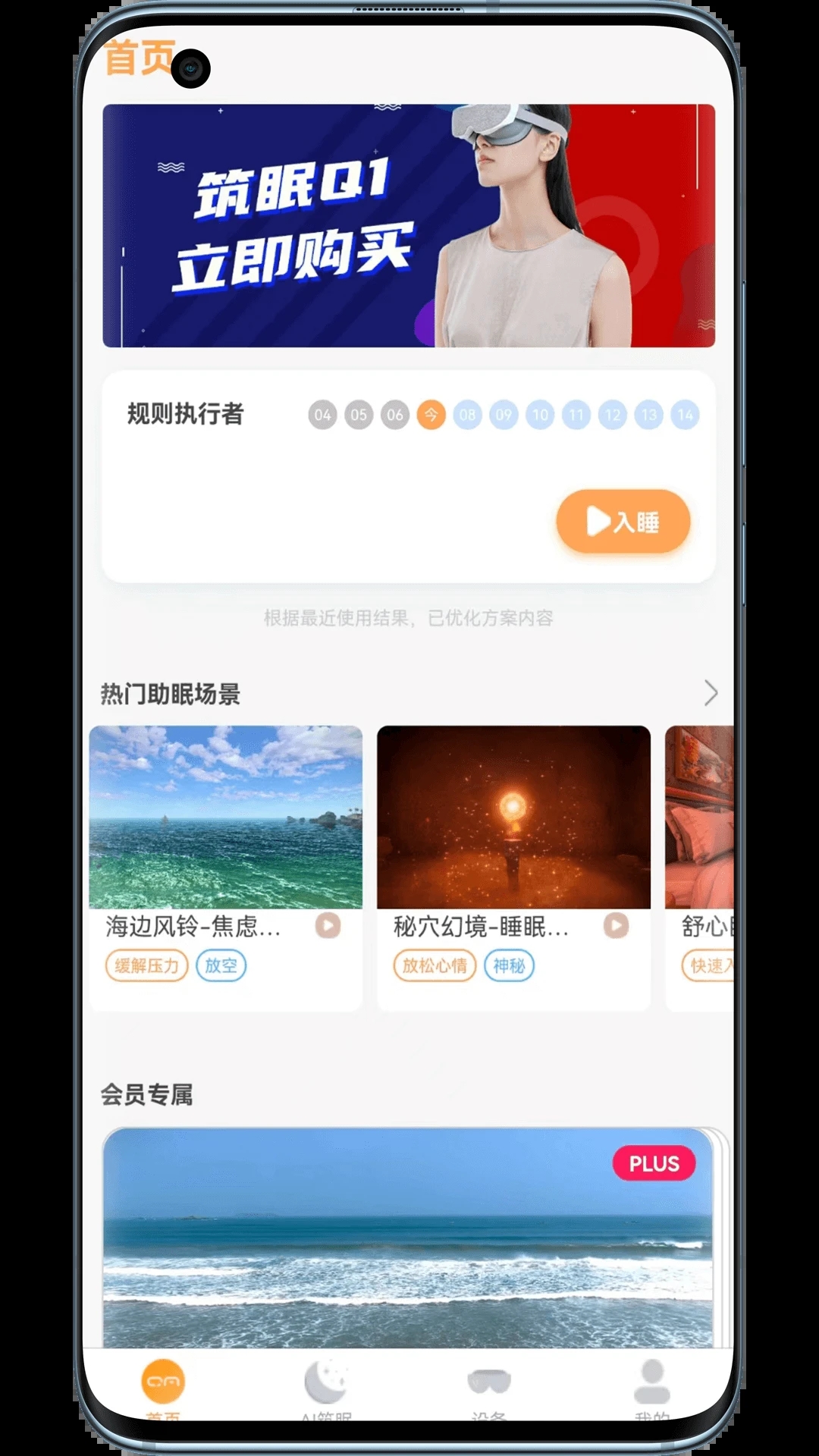The height and width of the screenshot is (1456, 819).
Task: Tap the play icon inside 入睡 button
Action: (x=598, y=521)
